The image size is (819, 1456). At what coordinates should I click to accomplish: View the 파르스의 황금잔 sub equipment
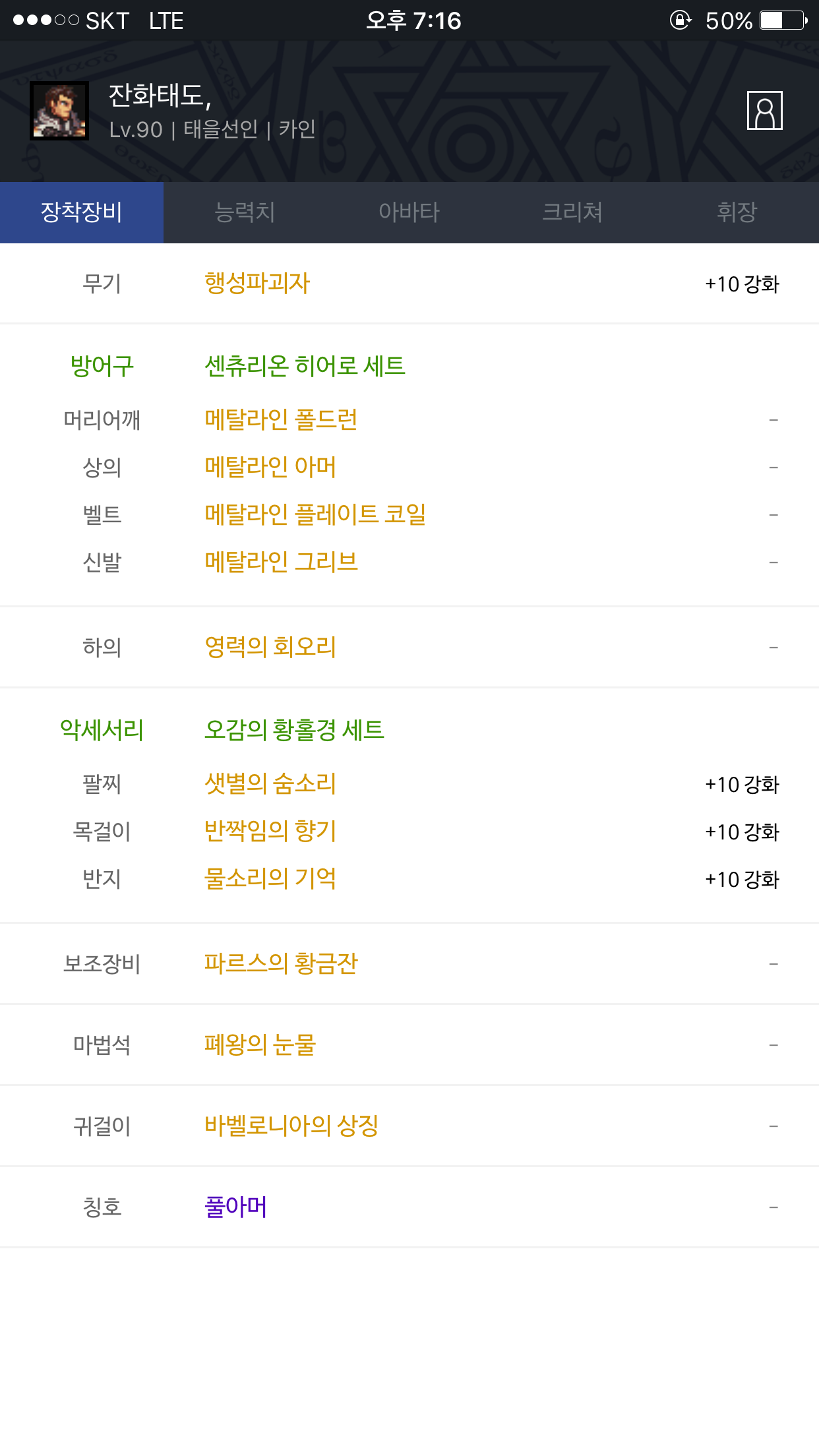(x=281, y=963)
